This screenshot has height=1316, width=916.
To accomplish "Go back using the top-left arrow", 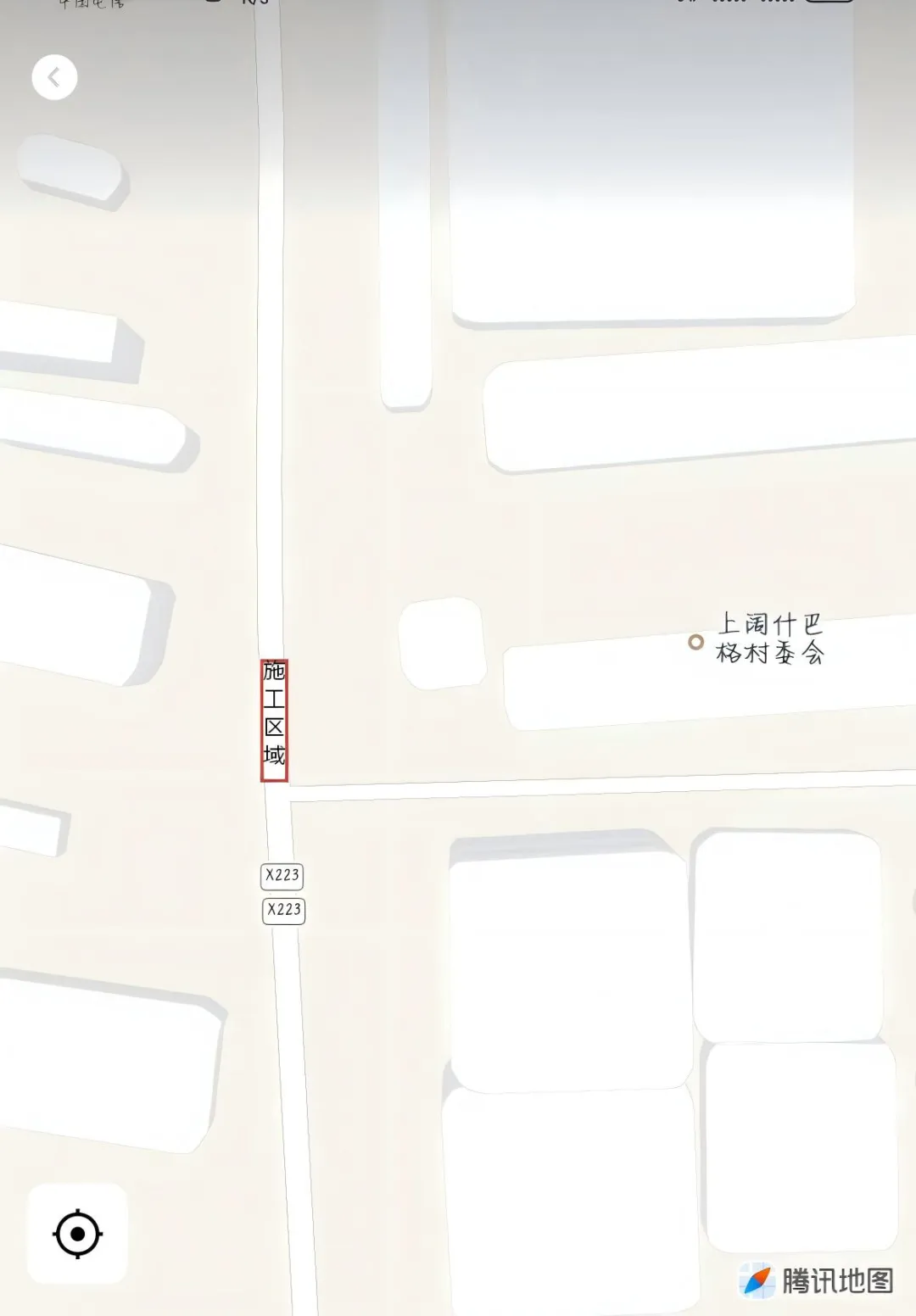I will pyautogui.click(x=54, y=78).
